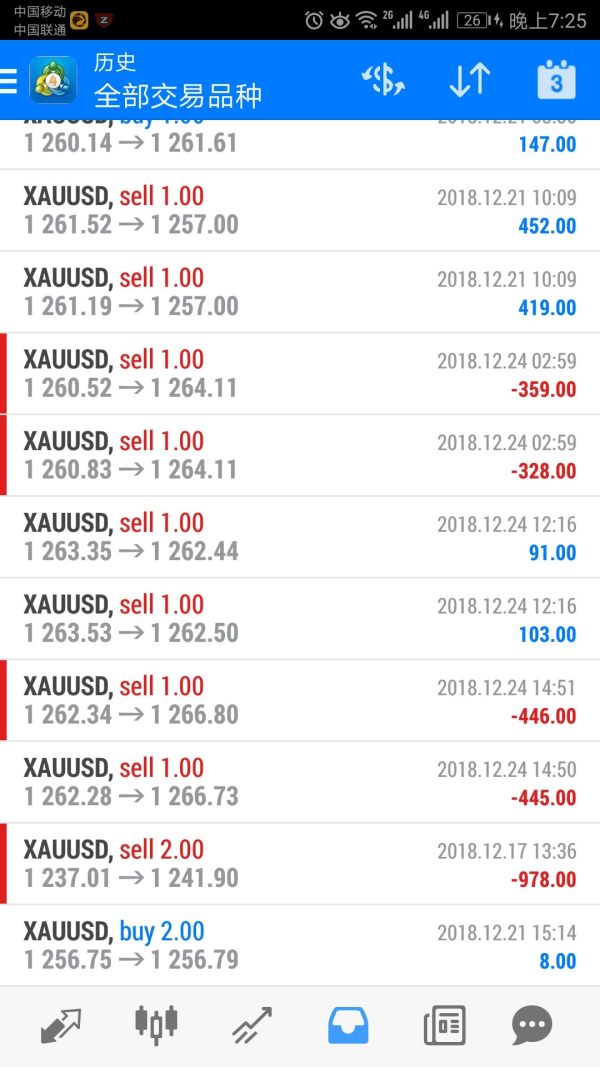
Task: Expand the trade with -359.00 loss
Action: (300, 374)
